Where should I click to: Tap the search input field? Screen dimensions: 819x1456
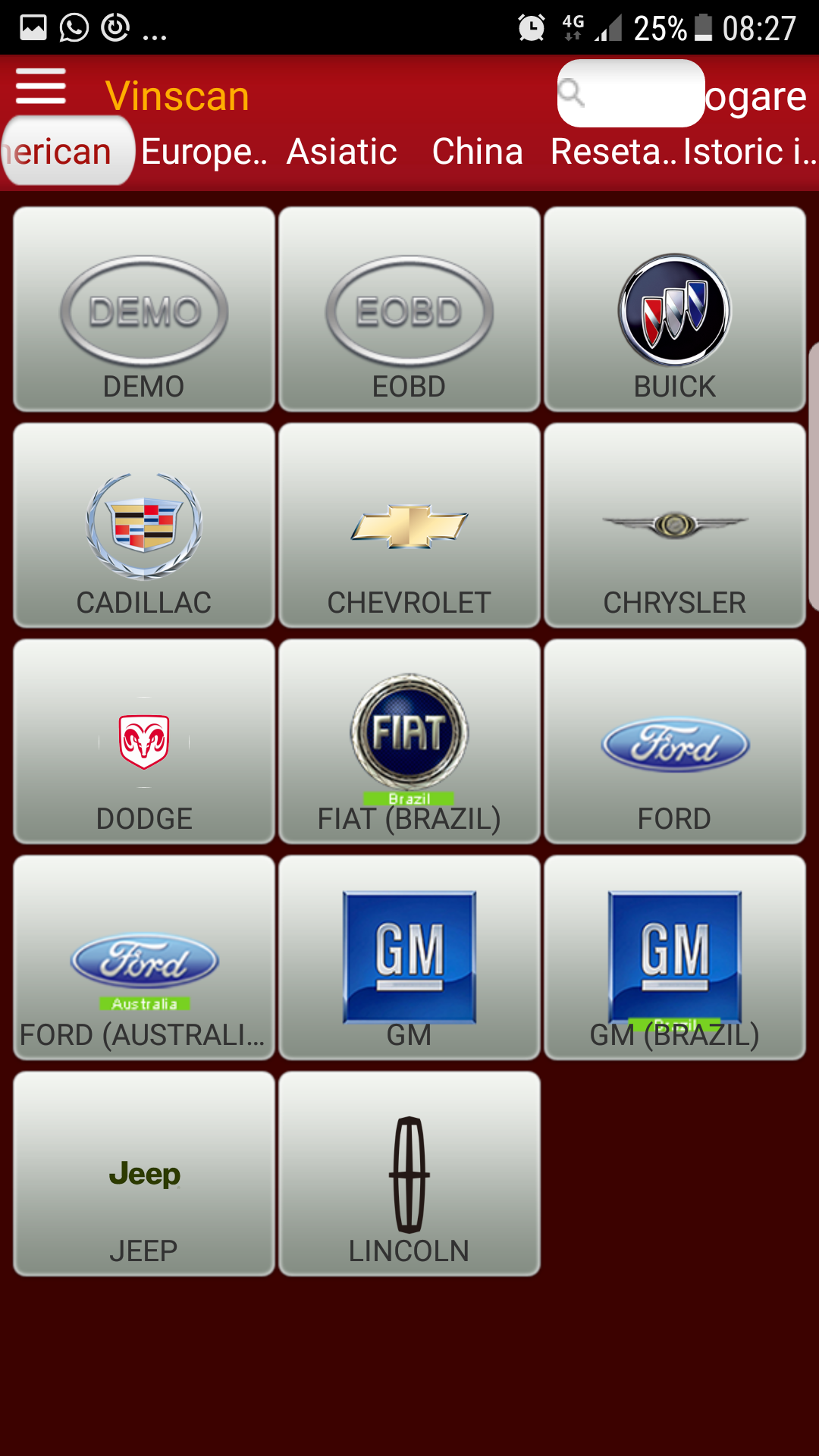pyautogui.click(x=631, y=93)
